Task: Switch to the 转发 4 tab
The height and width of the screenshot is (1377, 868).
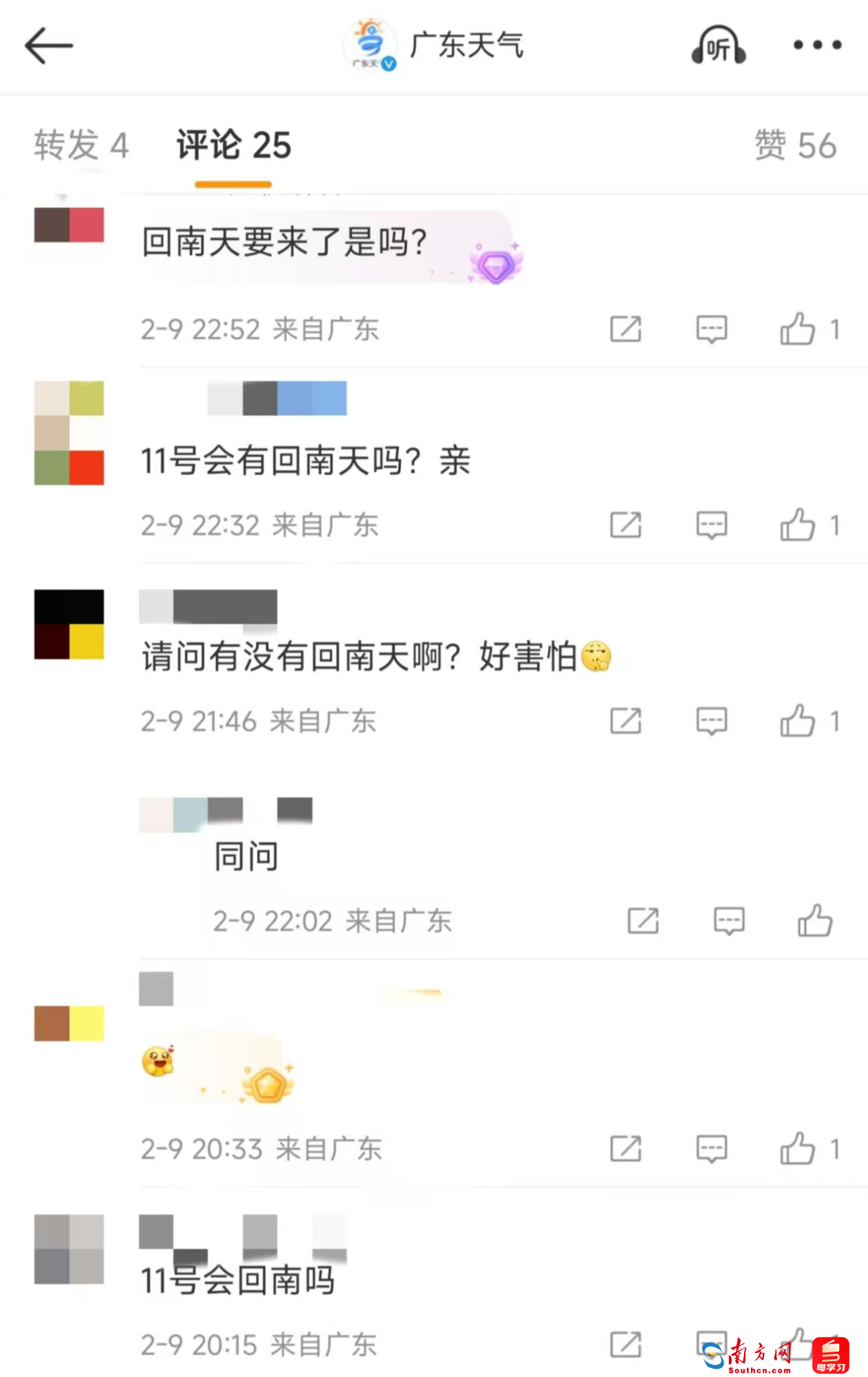Action: pyautogui.click(x=81, y=145)
